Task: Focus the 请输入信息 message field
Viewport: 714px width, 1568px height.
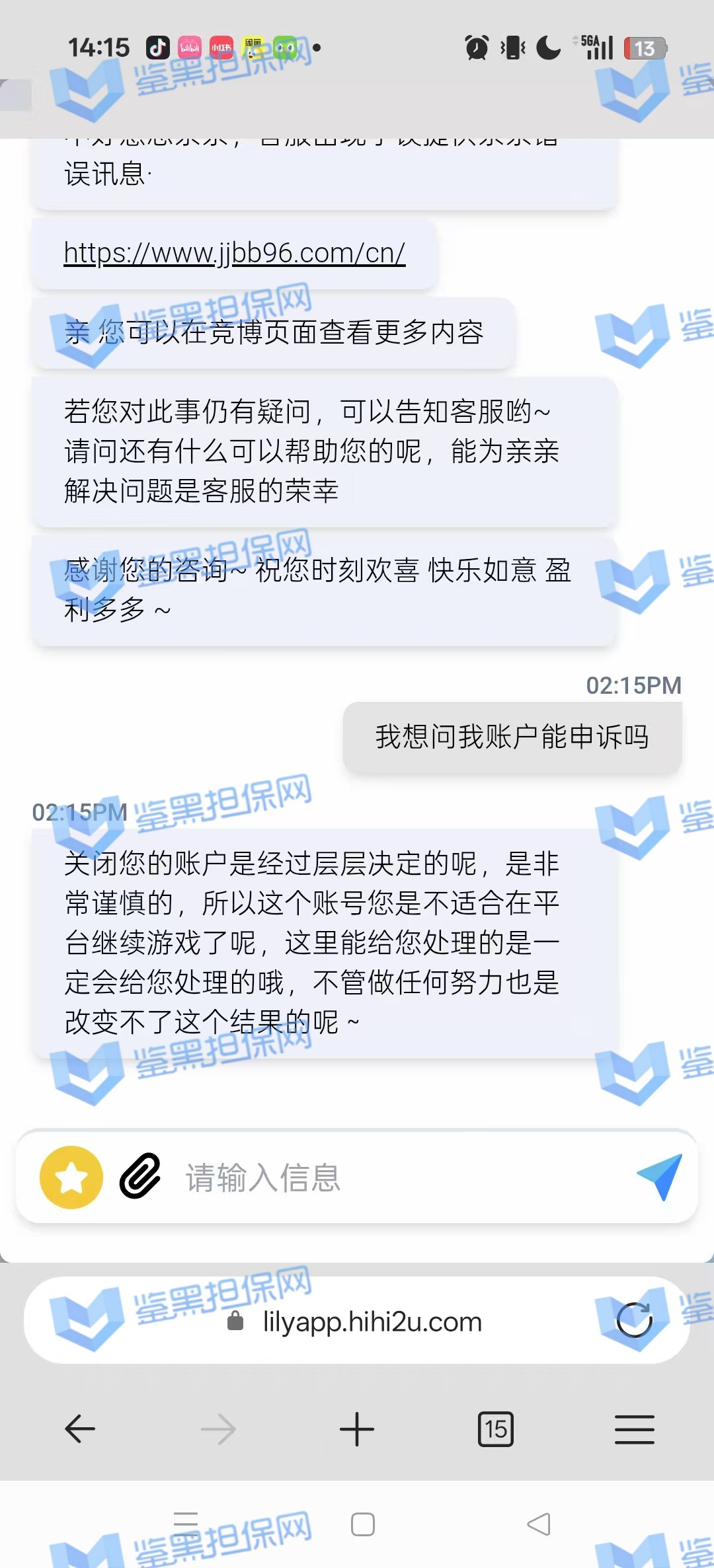Action: [x=397, y=1177]
